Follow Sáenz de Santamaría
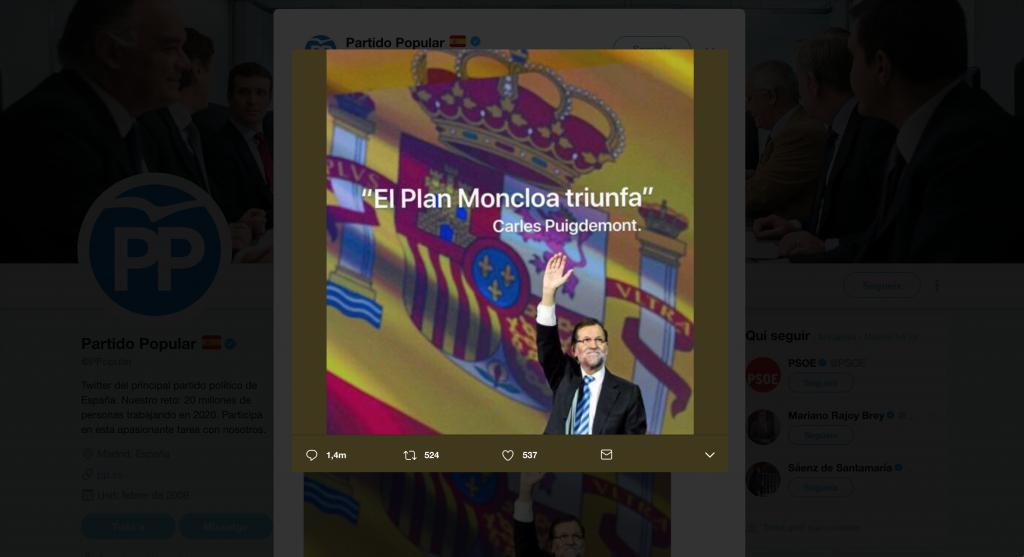The width and height of the screenshot is (1024, 557). 820,488
